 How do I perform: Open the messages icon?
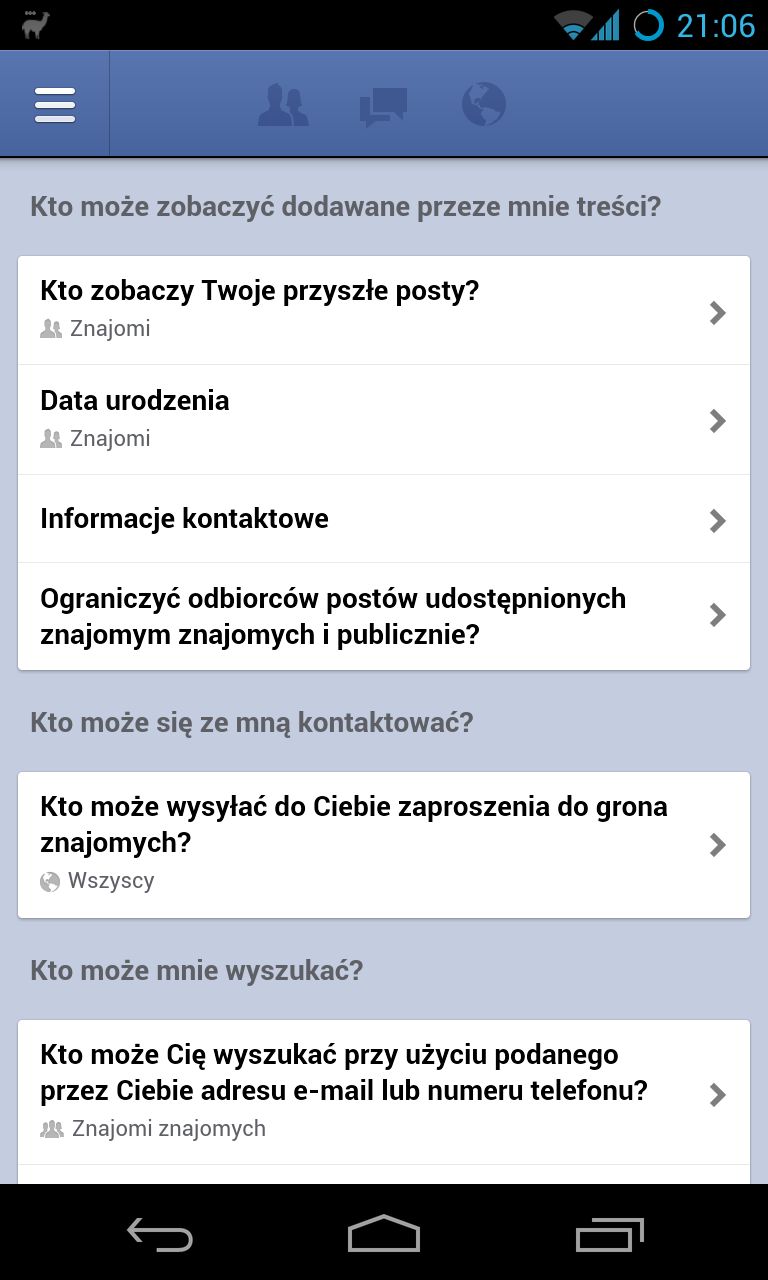pos(383,106)
